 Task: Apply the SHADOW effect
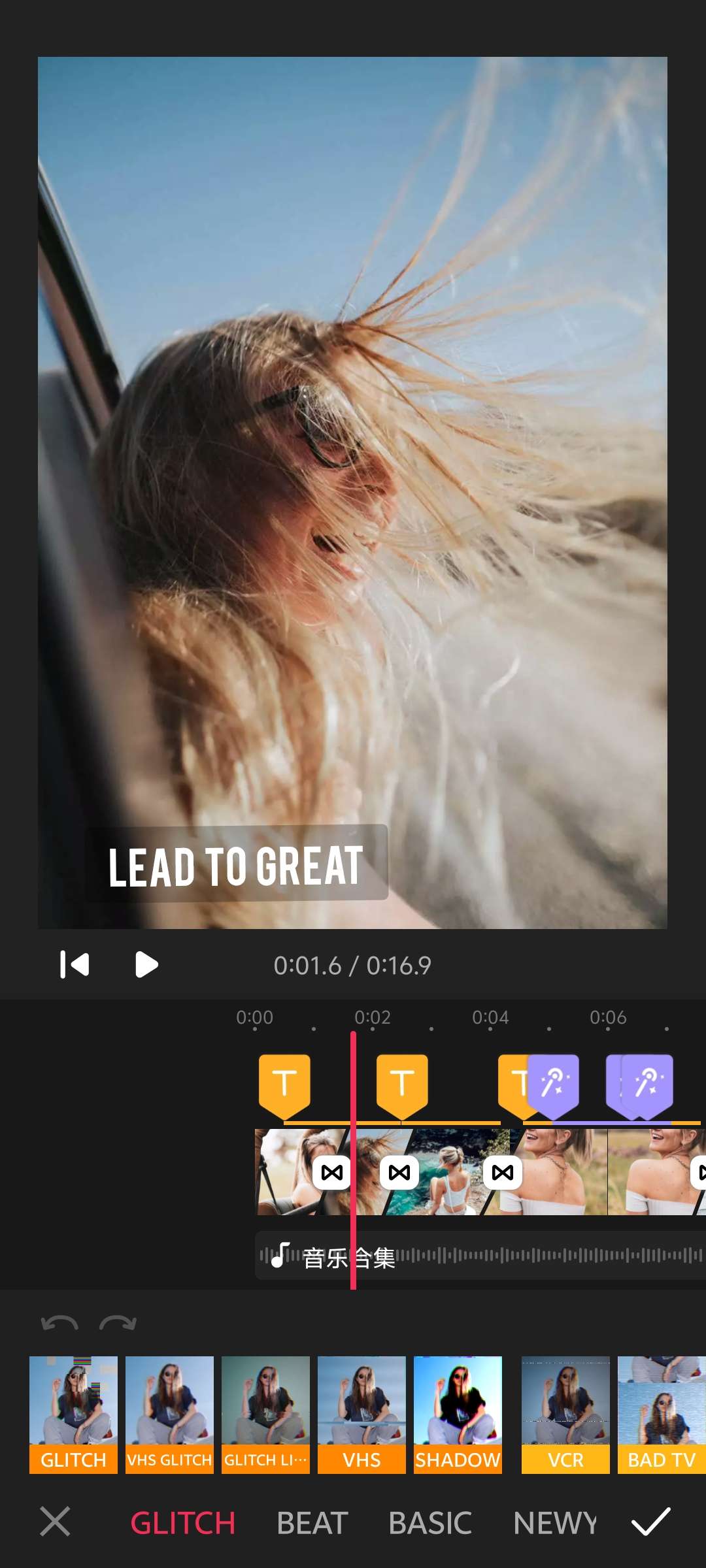tap(458, 1414)
